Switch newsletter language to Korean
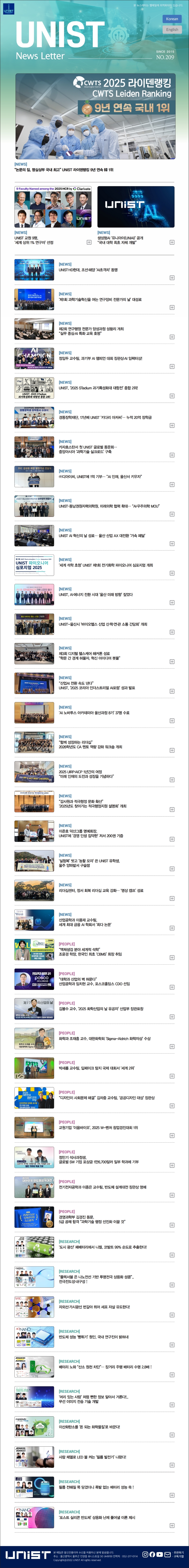 pyautogui.click(x=172, y=19)
